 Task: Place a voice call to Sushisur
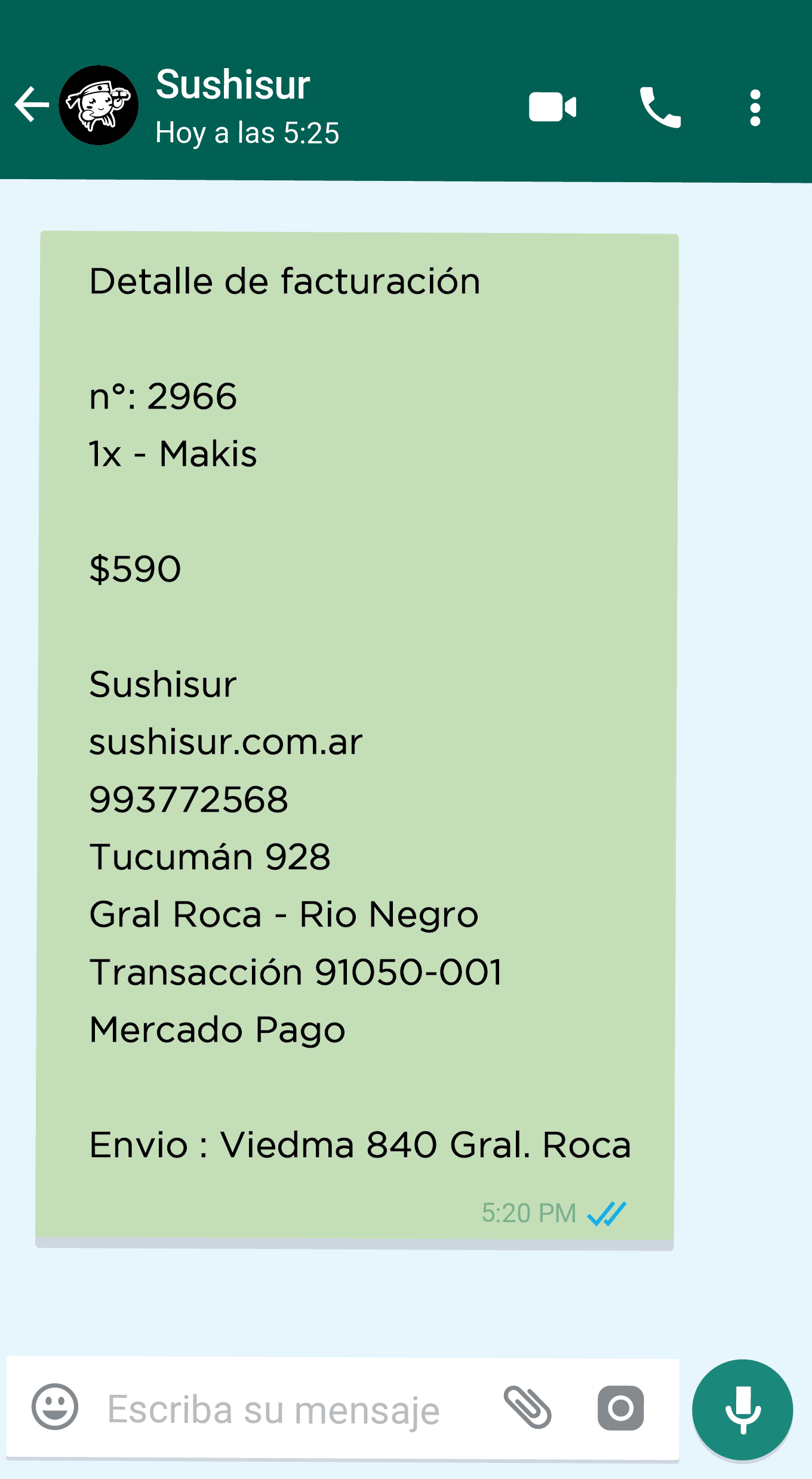click(x=660, y=108)
